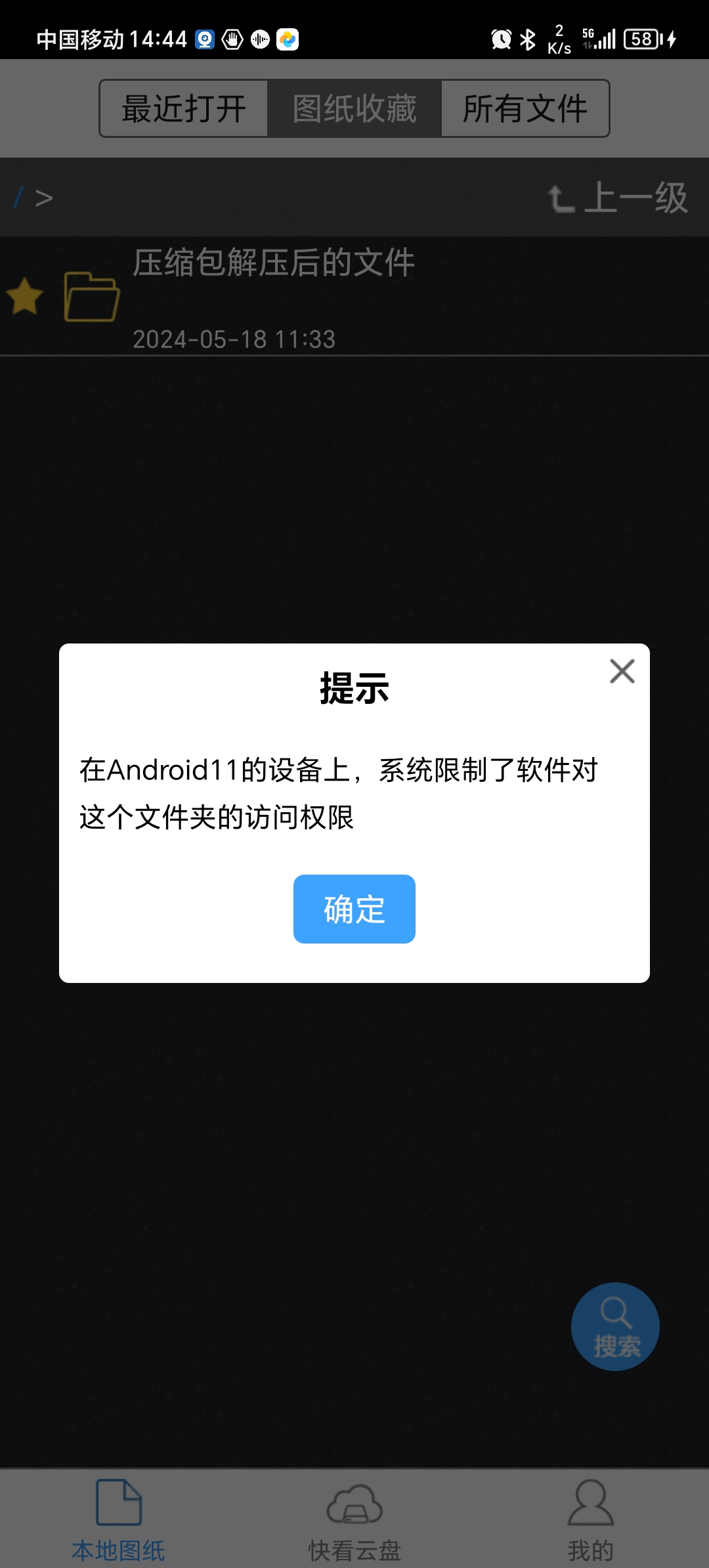The image size is (709, 1568).
Task: Open the floating 搜索 button
Action: point(615,1326)
